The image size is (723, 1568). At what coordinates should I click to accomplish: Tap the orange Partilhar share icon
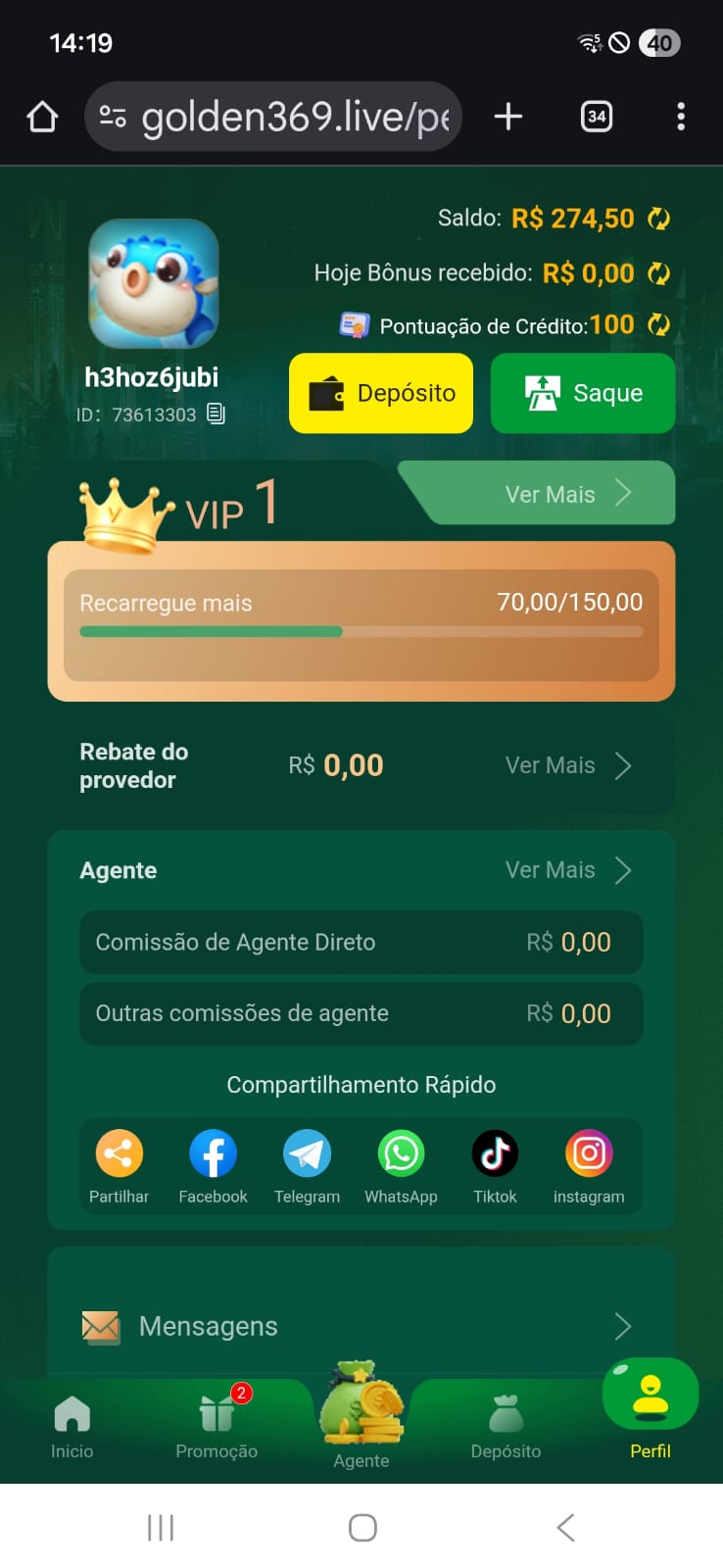point(119,1155)
